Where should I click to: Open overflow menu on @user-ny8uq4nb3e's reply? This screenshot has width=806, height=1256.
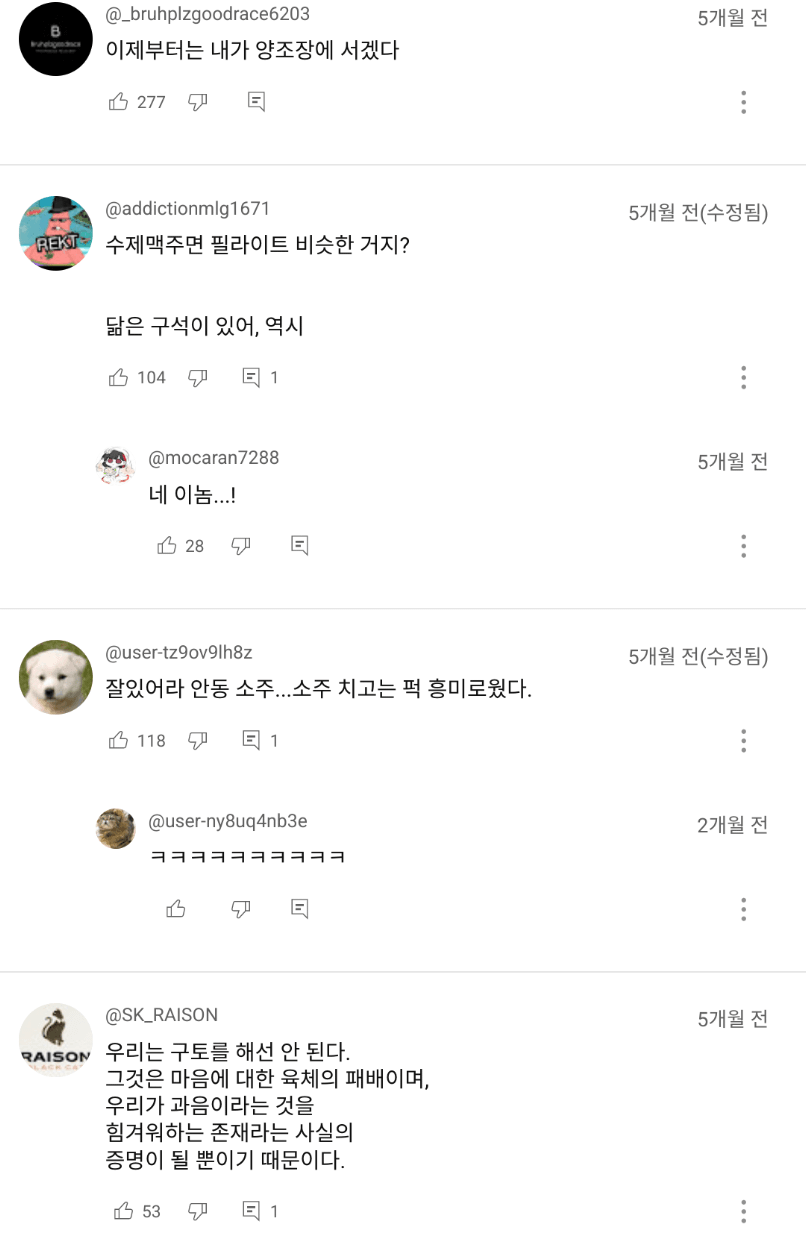tap(744, 908)
